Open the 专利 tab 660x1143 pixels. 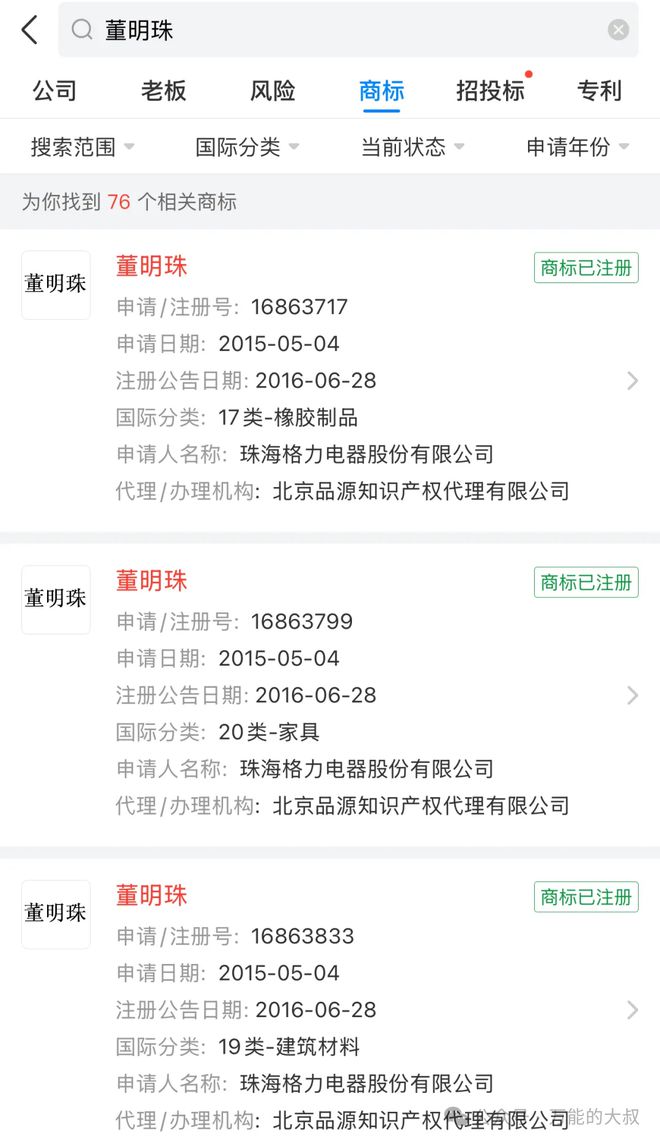[599, 91]
